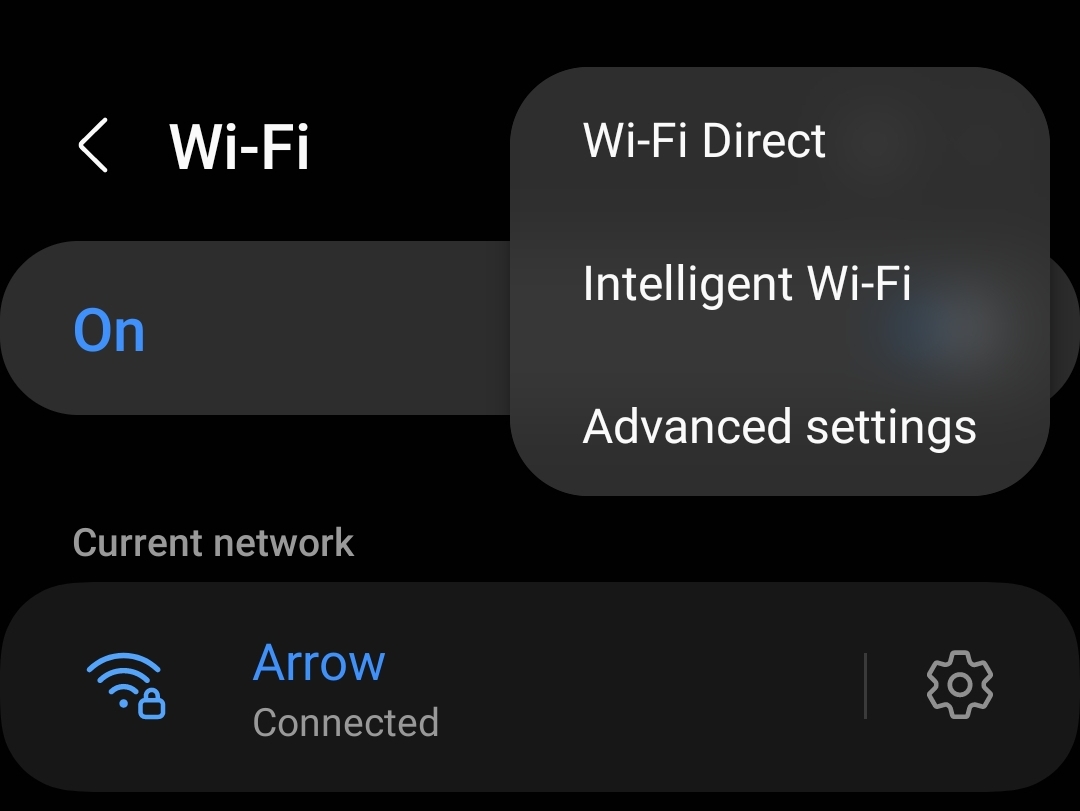The image size is (1080, 811).
Task: Open Wi-Fi Direct from the menu
Action: click(704, 141)
